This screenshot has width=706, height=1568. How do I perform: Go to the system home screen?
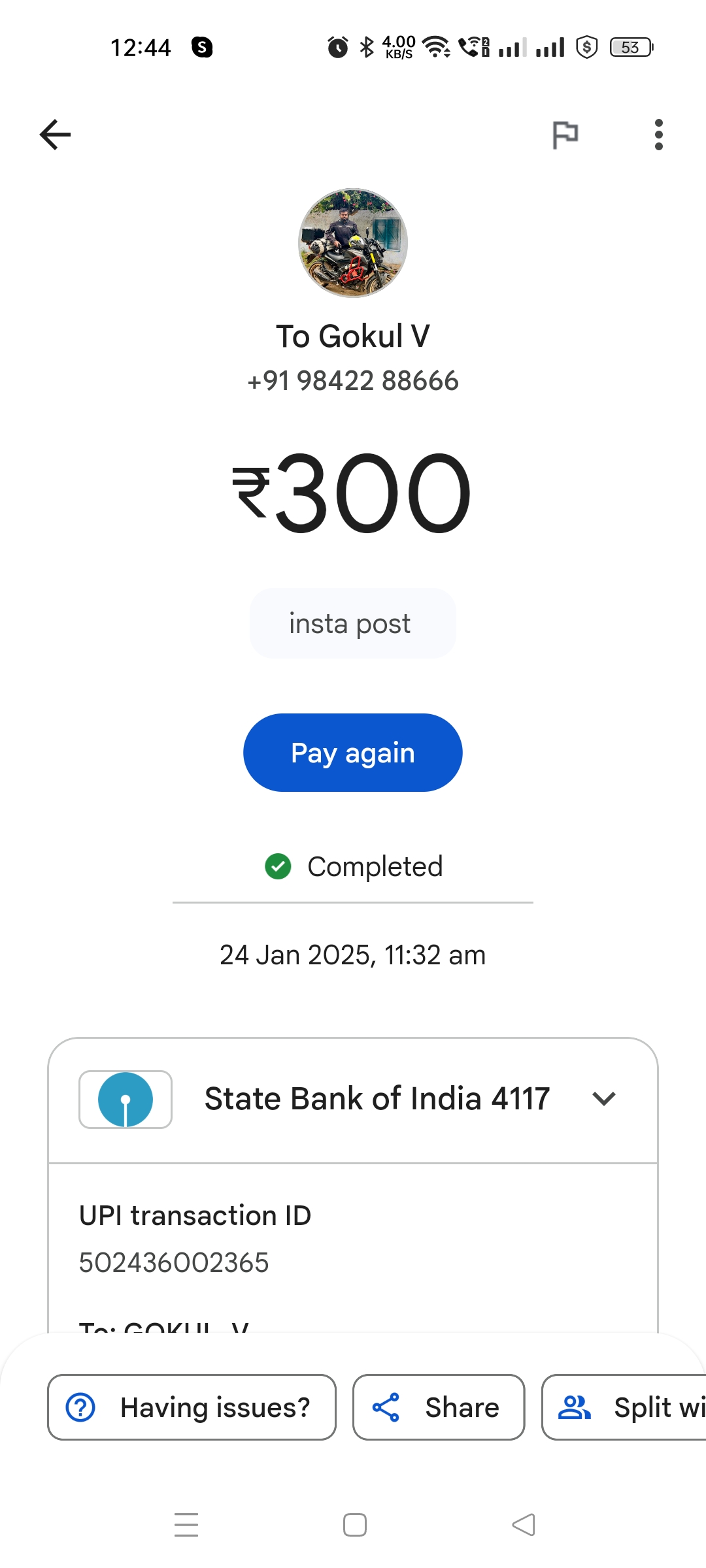[354, 1525]
